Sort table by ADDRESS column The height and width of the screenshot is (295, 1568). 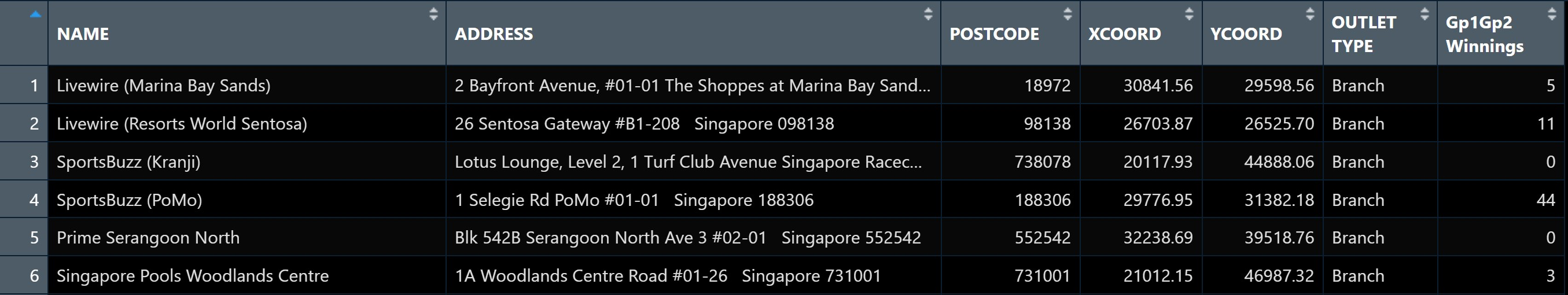click(927, 14)
